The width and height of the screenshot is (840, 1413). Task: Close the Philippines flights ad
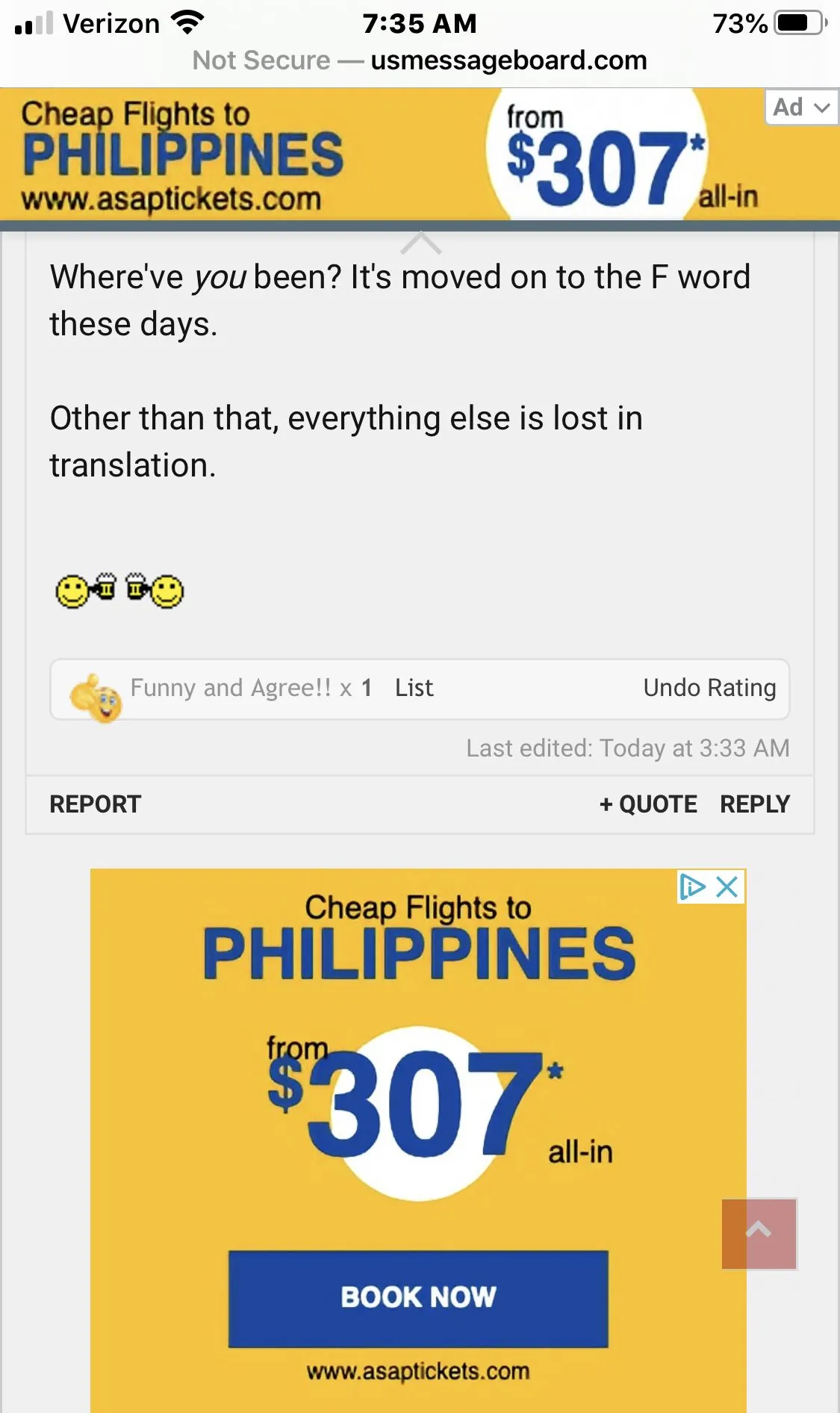pos(727,887)
